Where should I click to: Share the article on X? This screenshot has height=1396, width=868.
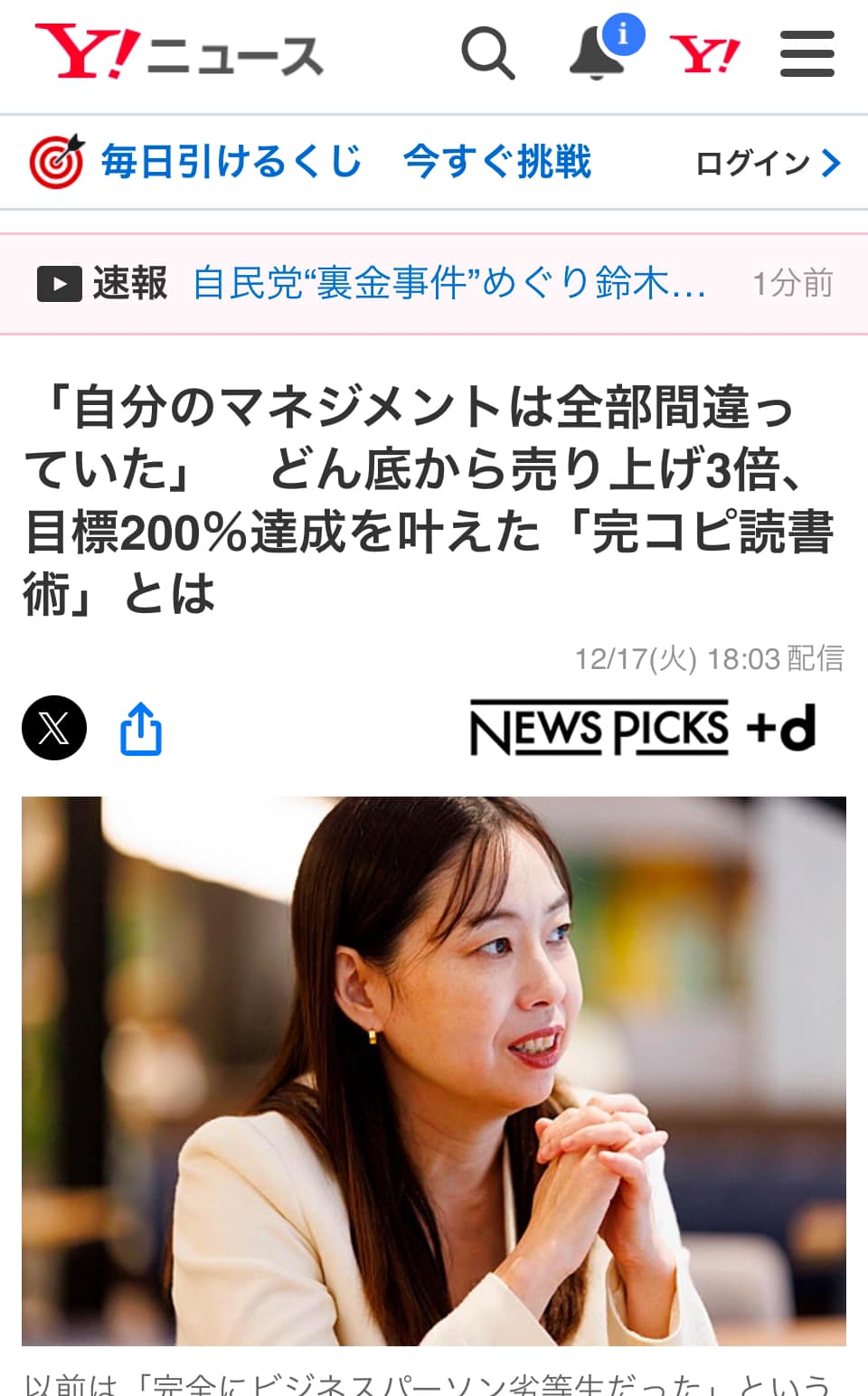54,728
